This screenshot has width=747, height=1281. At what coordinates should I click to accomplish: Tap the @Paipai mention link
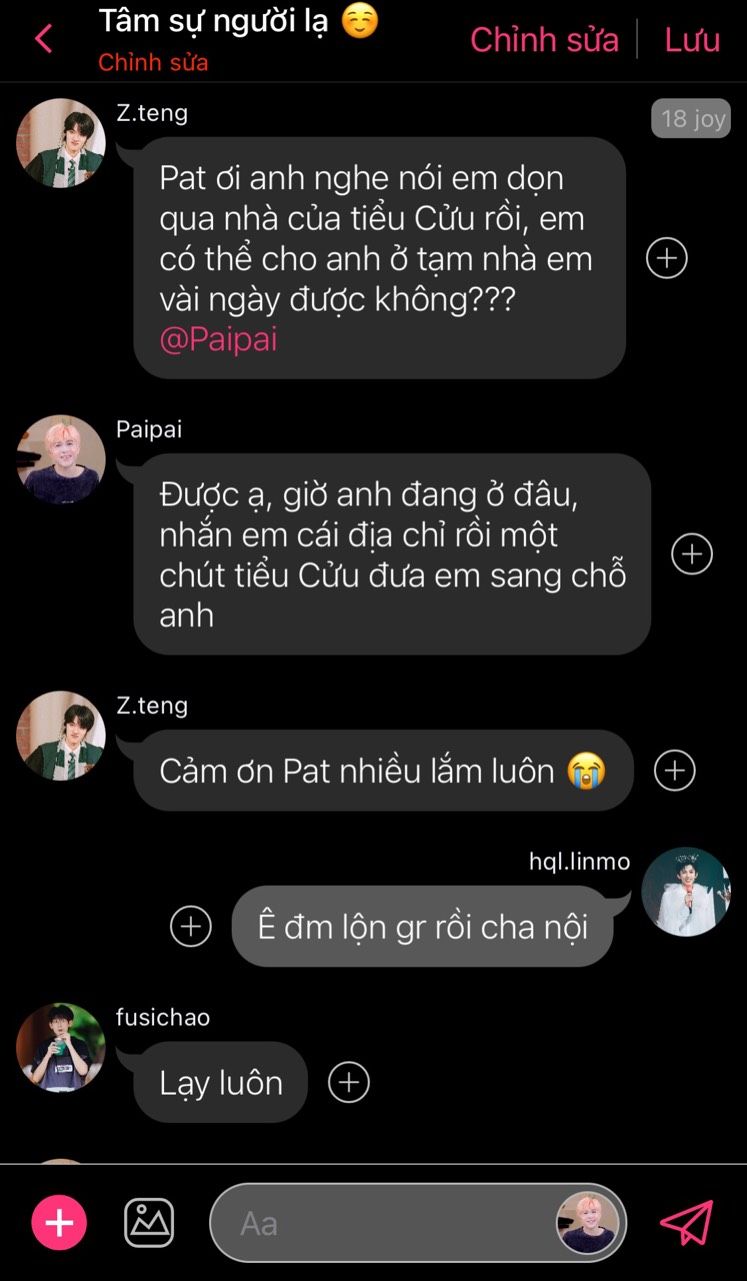tap(218, 339)
